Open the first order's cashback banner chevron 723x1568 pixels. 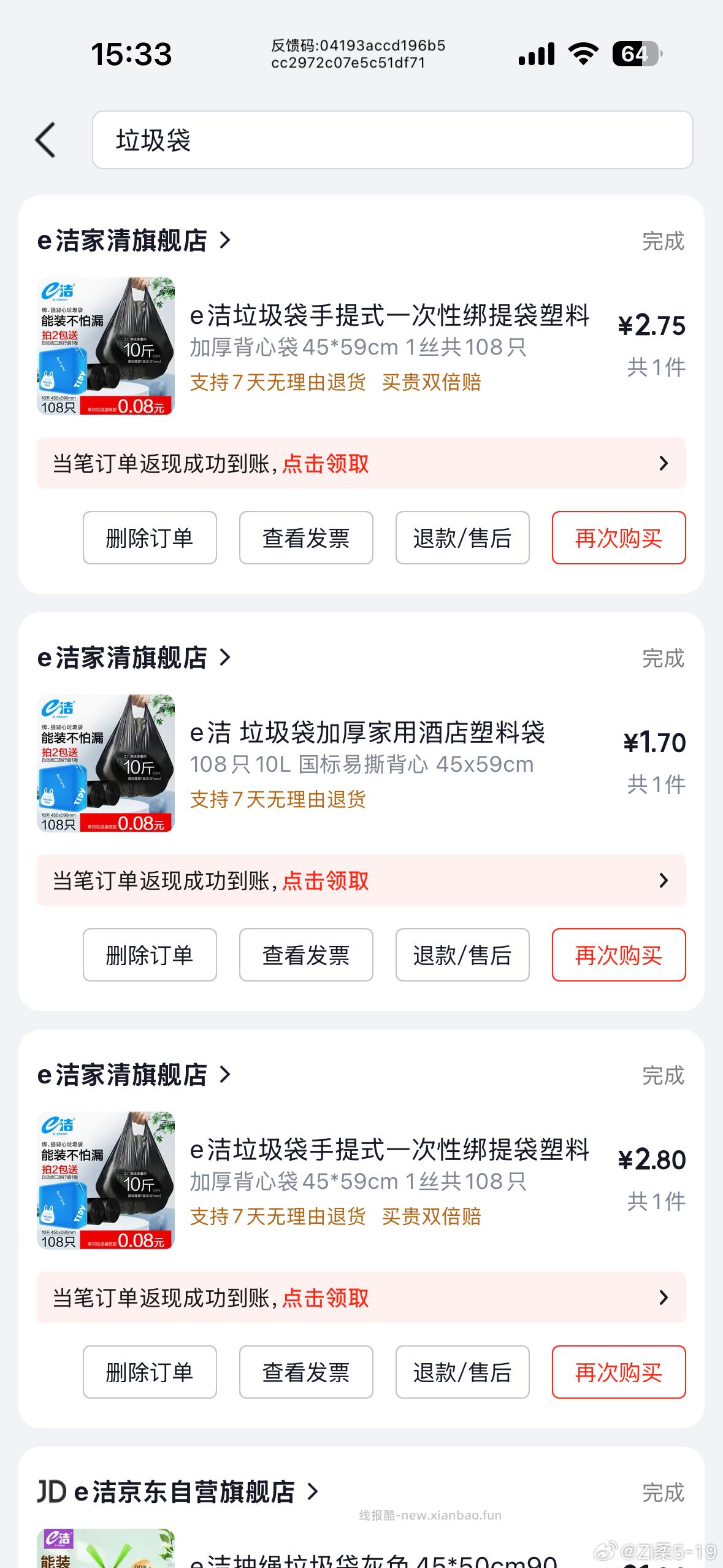point(663,464)
